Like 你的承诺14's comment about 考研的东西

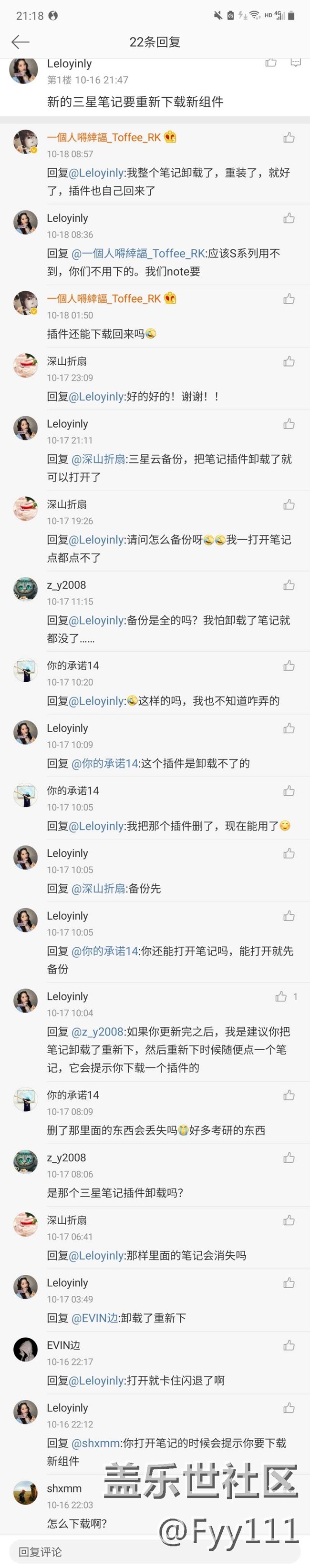289,1095
